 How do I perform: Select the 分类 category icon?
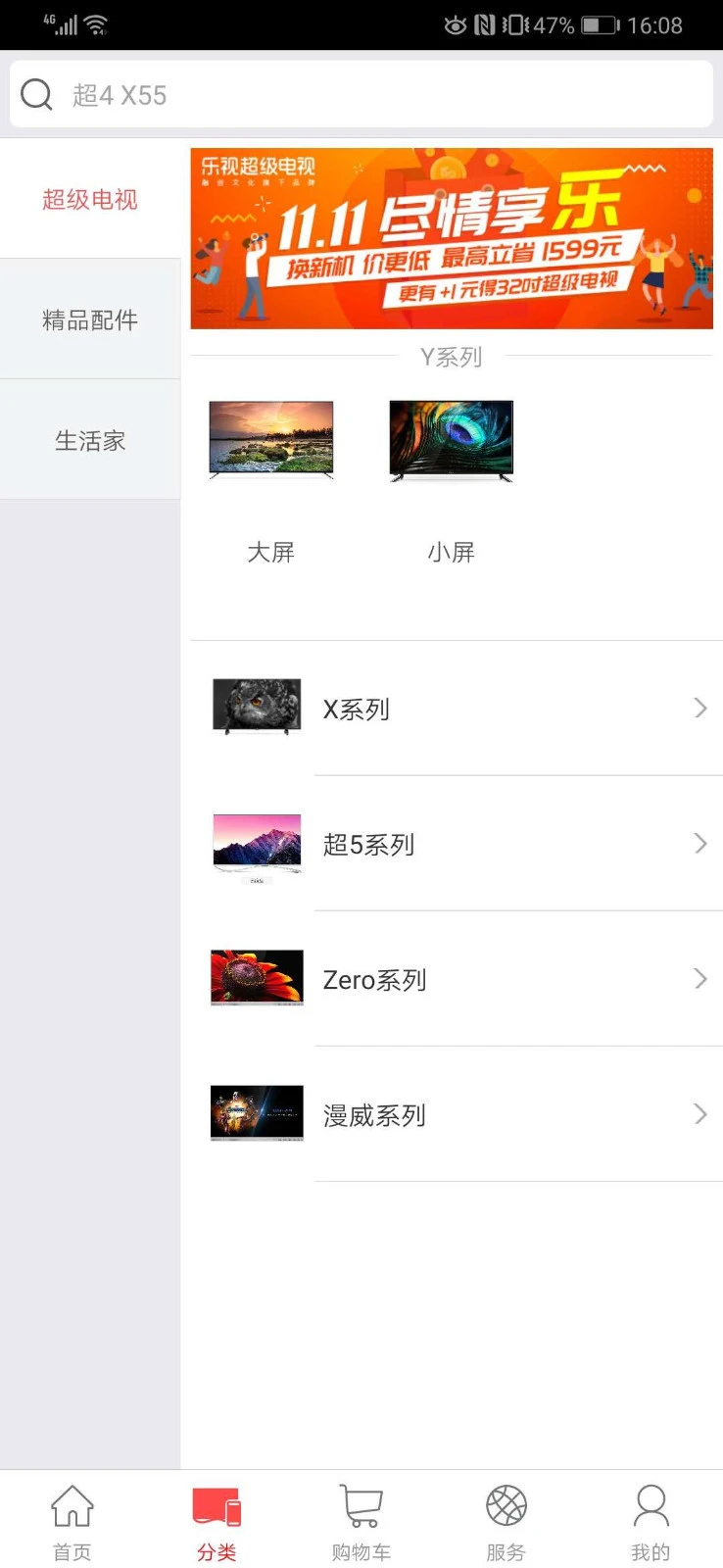click(217, 1517)
